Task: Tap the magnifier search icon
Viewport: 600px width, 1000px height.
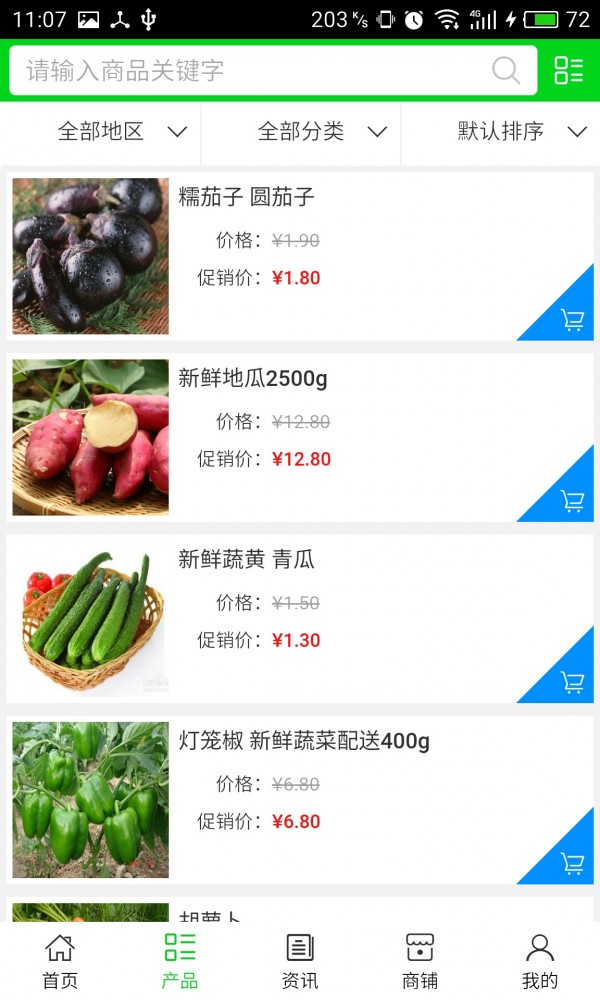Action: tap(506, 71)
